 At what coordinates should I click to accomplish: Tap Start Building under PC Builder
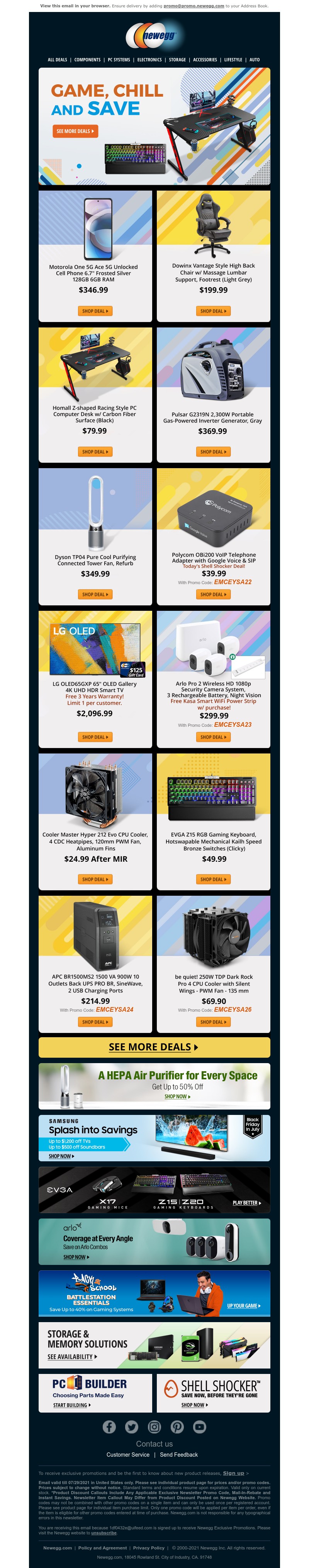pos(72,1406)
